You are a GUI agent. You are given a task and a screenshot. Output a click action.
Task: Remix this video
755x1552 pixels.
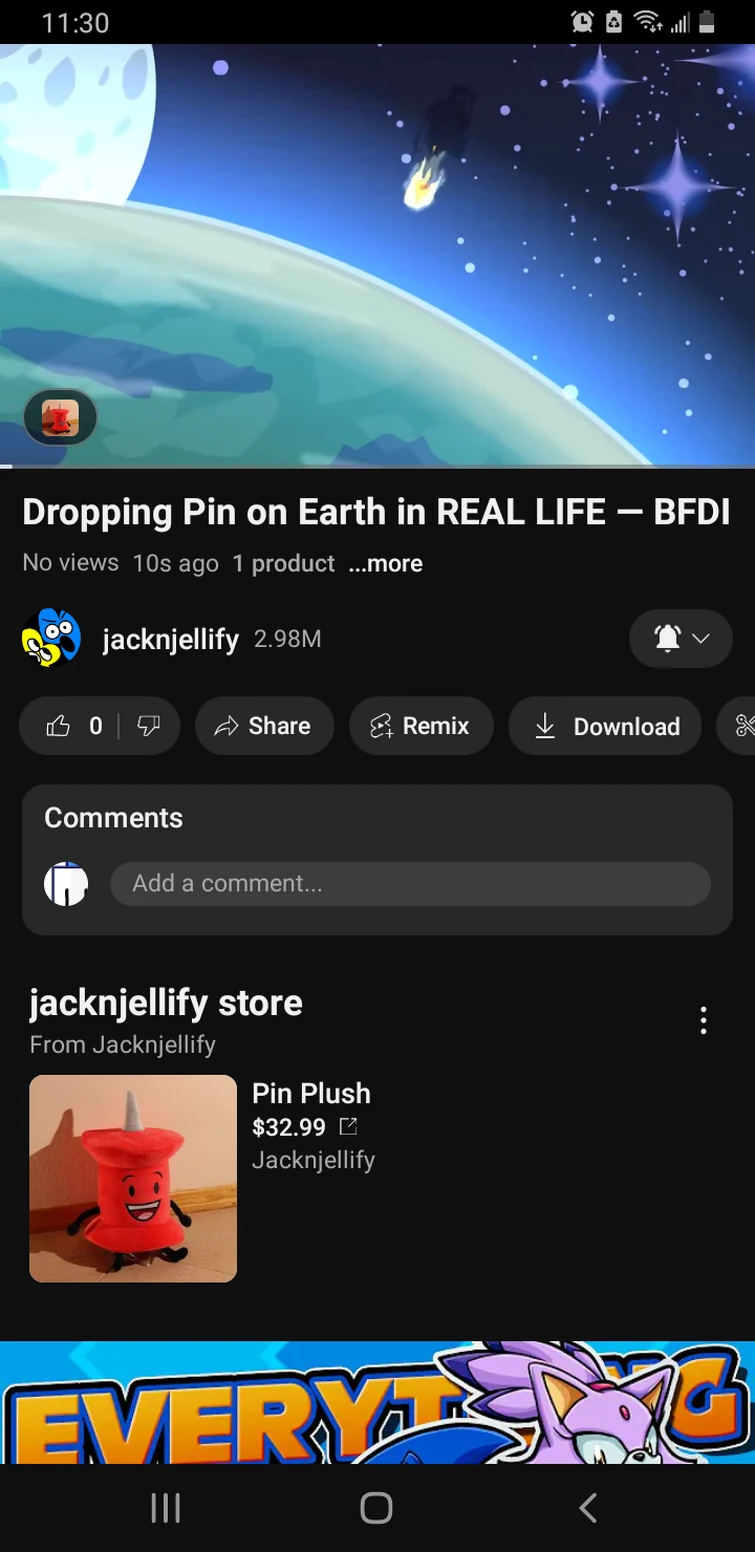[420, 726]
